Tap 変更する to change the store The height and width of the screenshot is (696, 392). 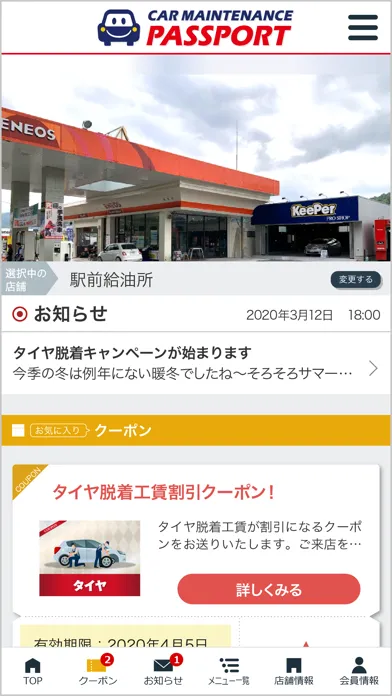tap(356, 280)
